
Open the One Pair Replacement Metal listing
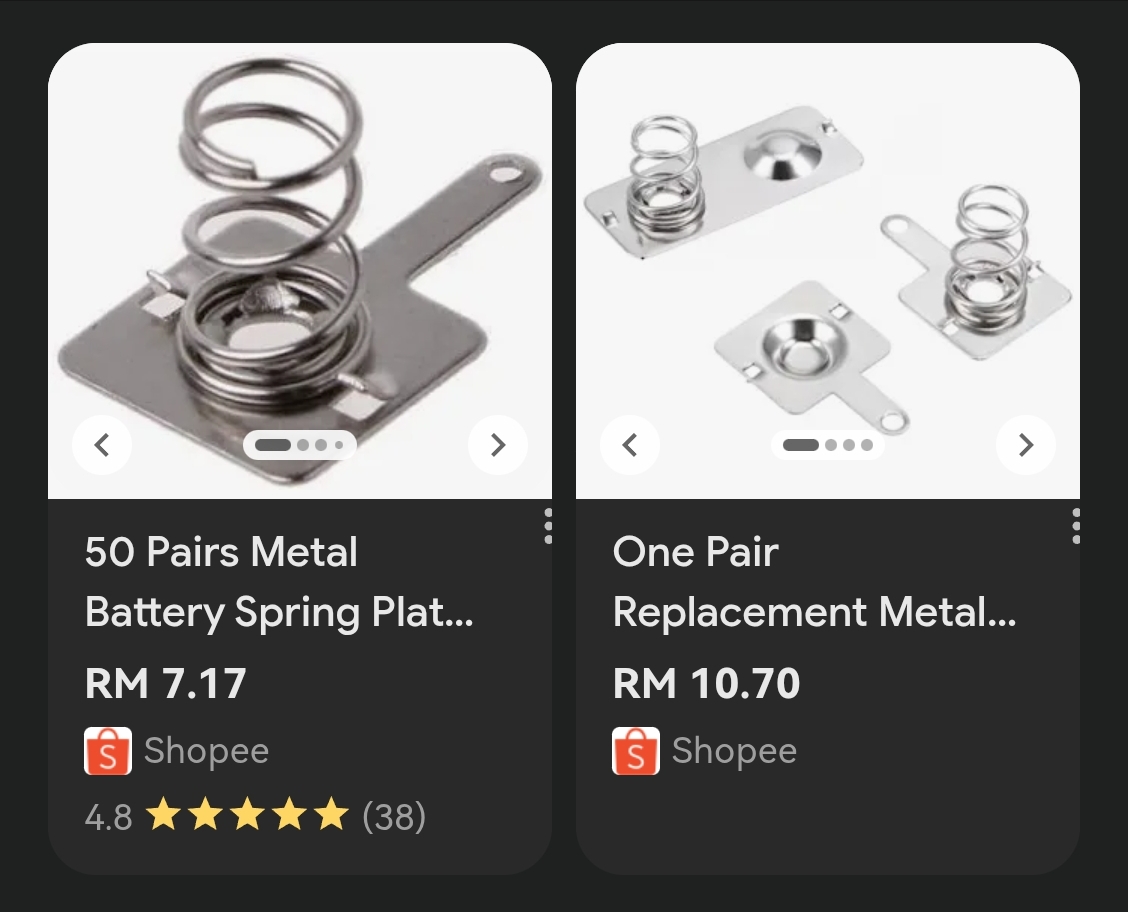click(x=813, y=582)
